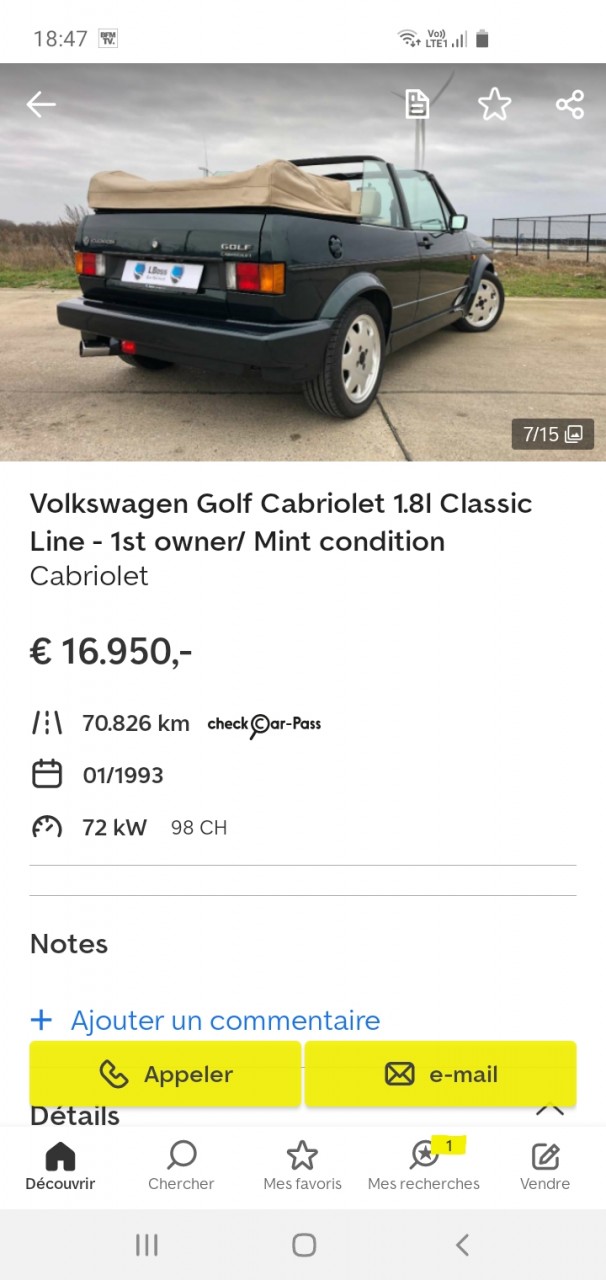The height and width of the screenshot is (1280, 606).
Task: Open Mes recherches tab
Action: pyautogui.click(x=423, y=1167)
